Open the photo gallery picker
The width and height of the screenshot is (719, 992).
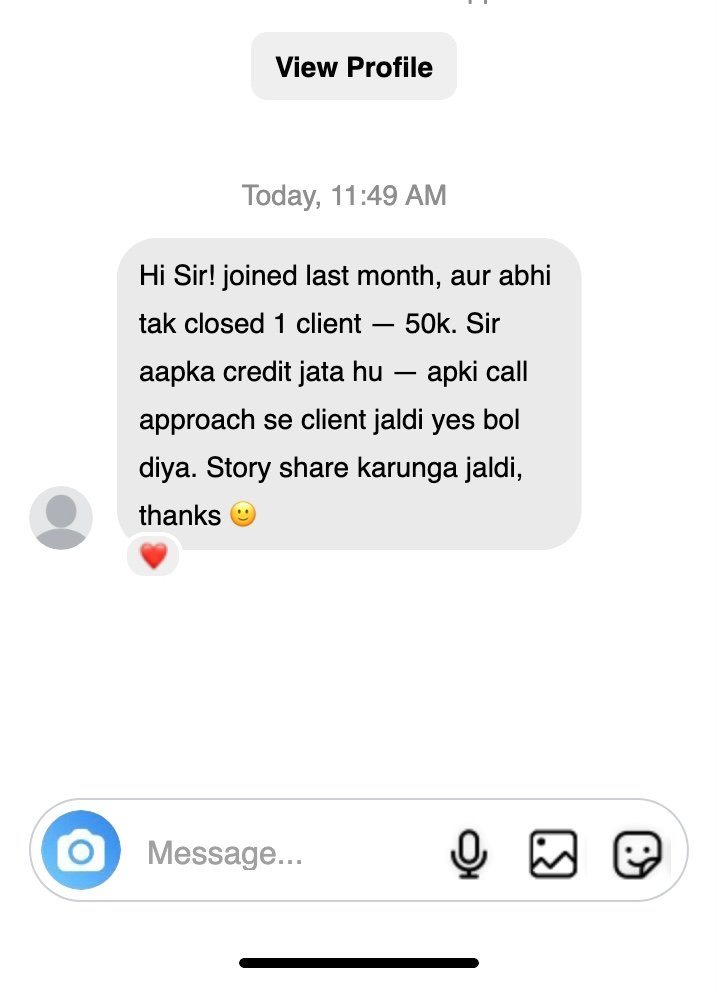(x=553, y=853)
